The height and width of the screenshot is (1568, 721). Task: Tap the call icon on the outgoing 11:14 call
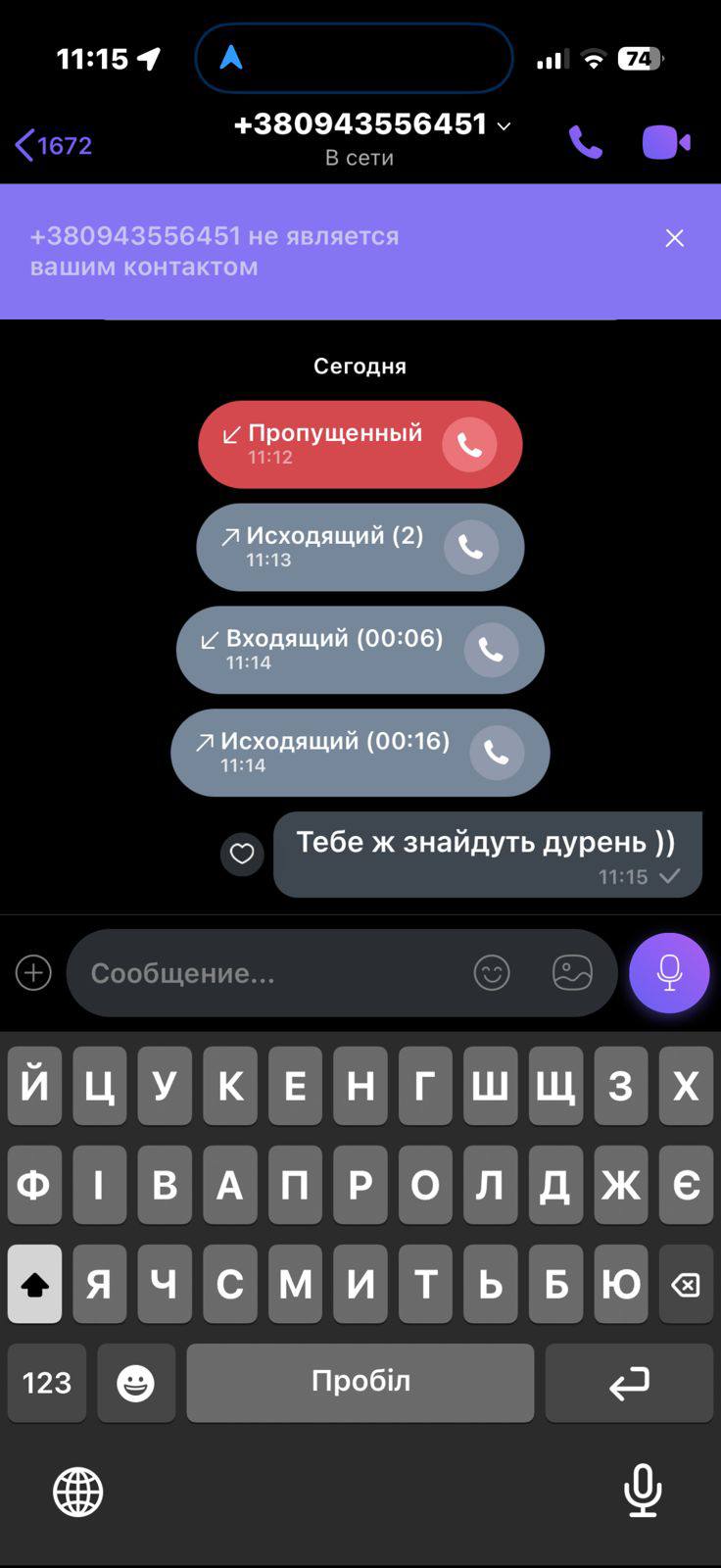tap(496, 753)
